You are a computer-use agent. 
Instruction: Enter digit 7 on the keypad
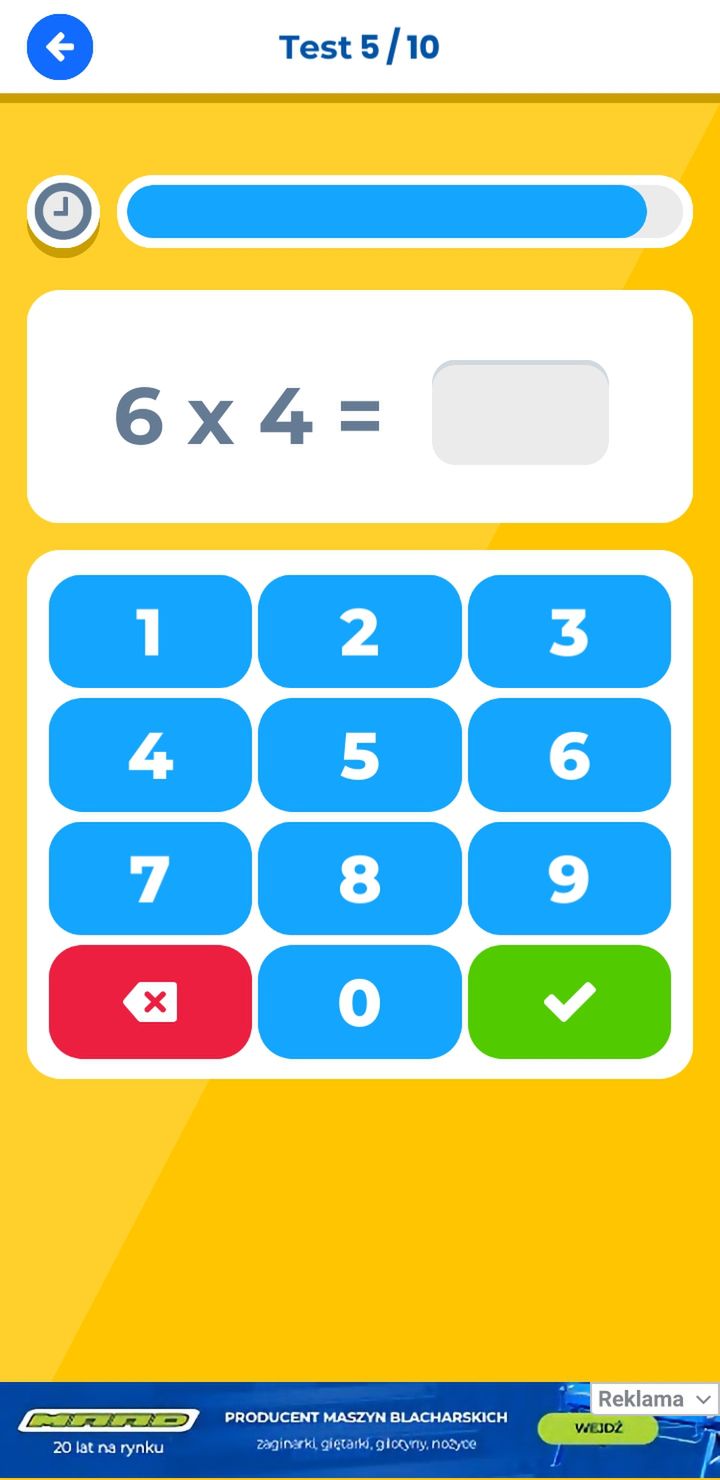pyautogui.click(x=150, y=878)
